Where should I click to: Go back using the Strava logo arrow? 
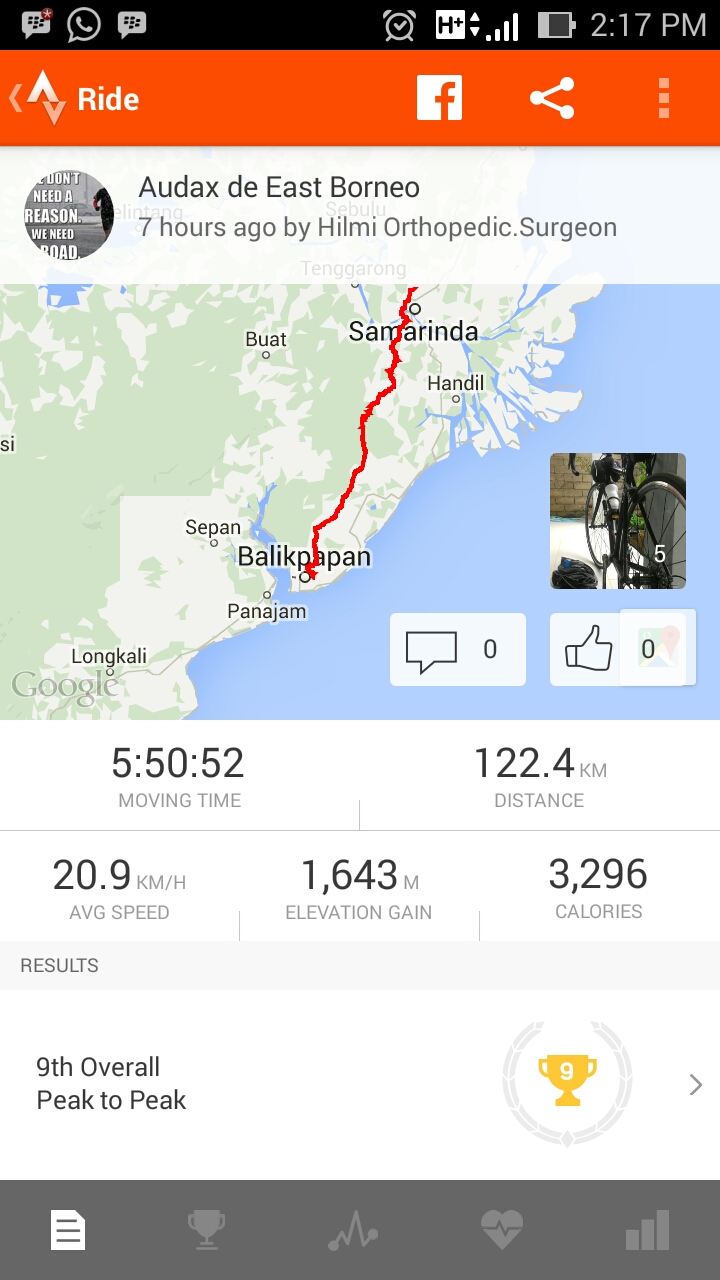pos(38,99)
